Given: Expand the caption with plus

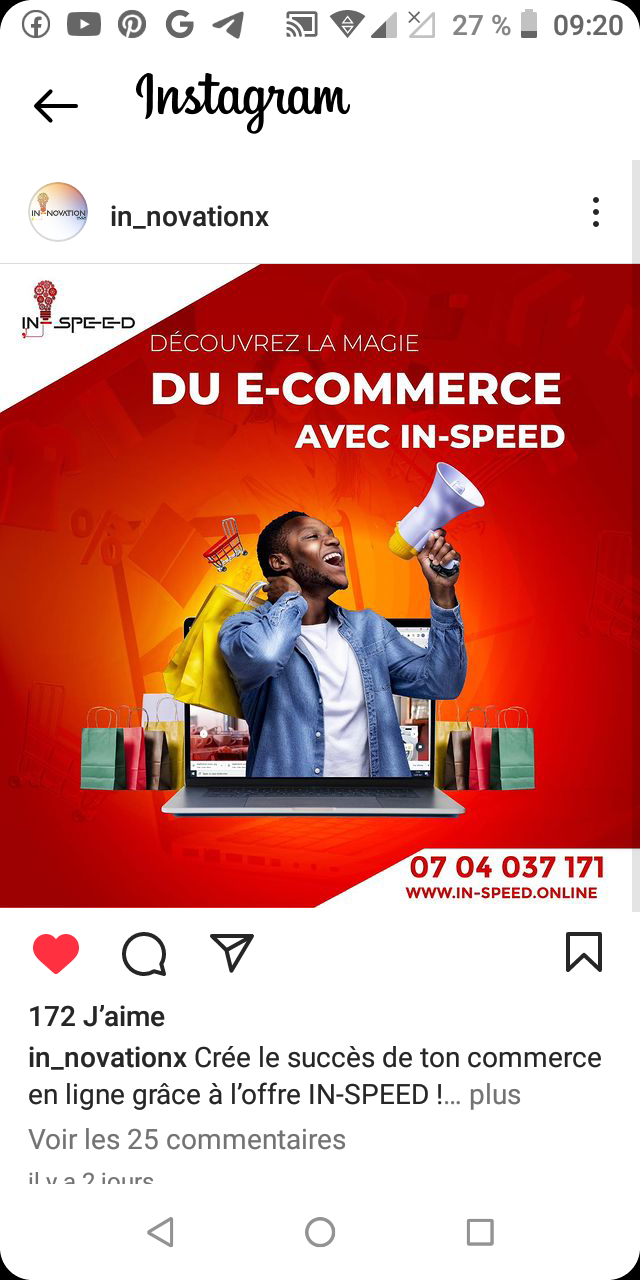Looking at the screenshot, I should [x=495, y=1095].
